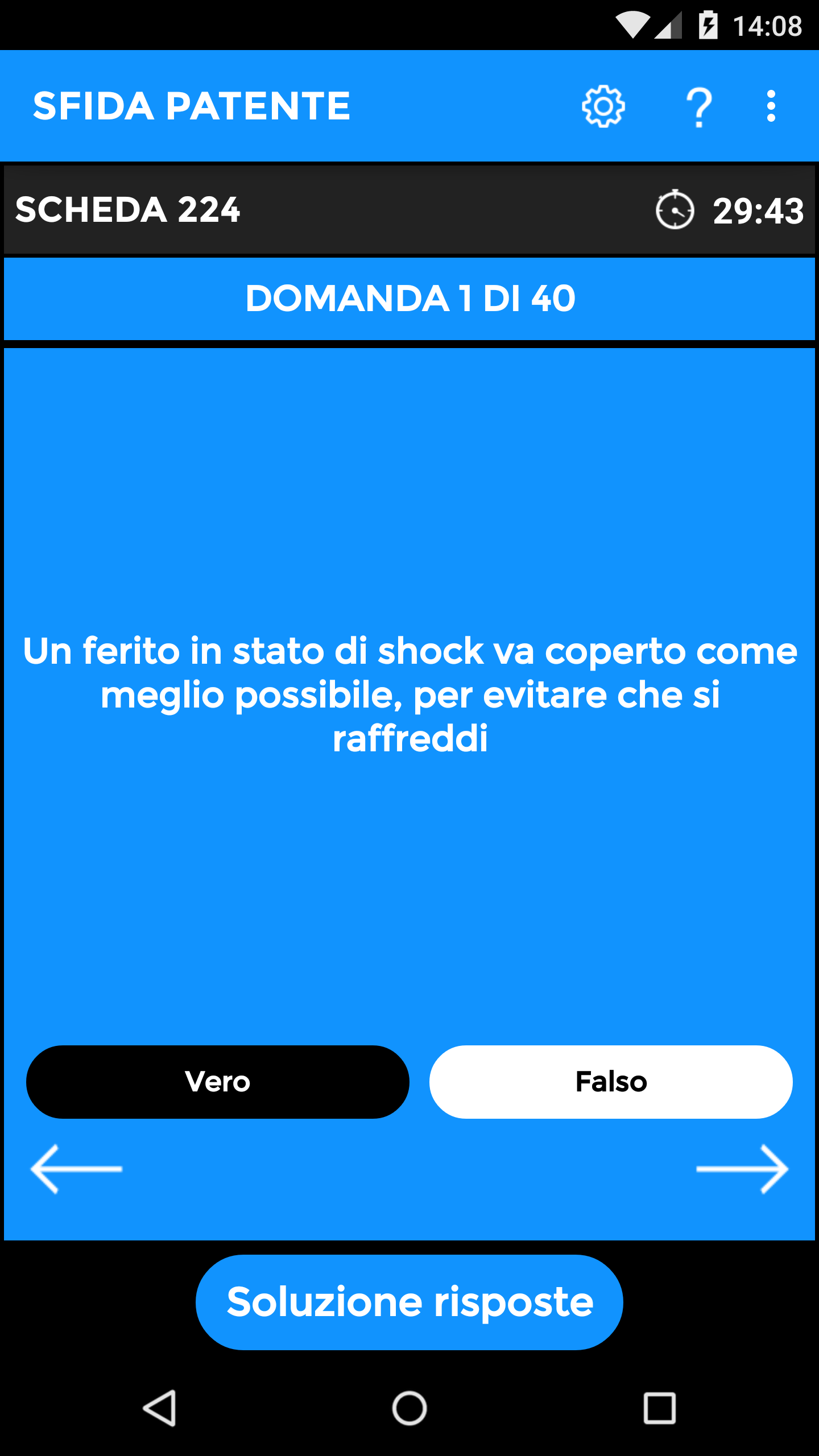
Task: Show Soluzione risposte
Action: (x=409, y=1302)
